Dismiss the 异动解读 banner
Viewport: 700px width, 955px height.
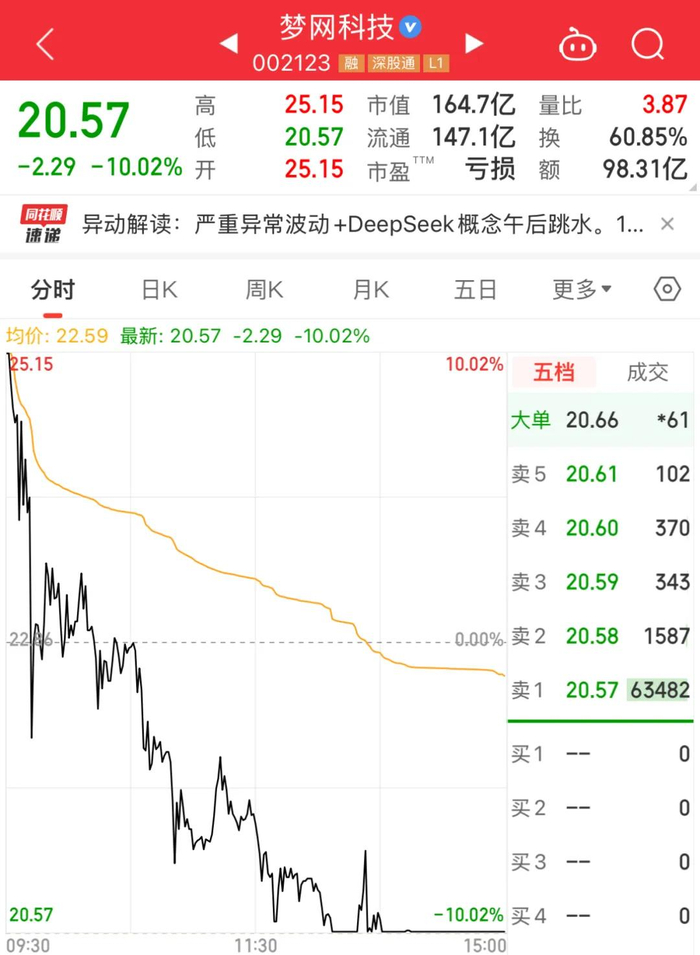(667, 224)
